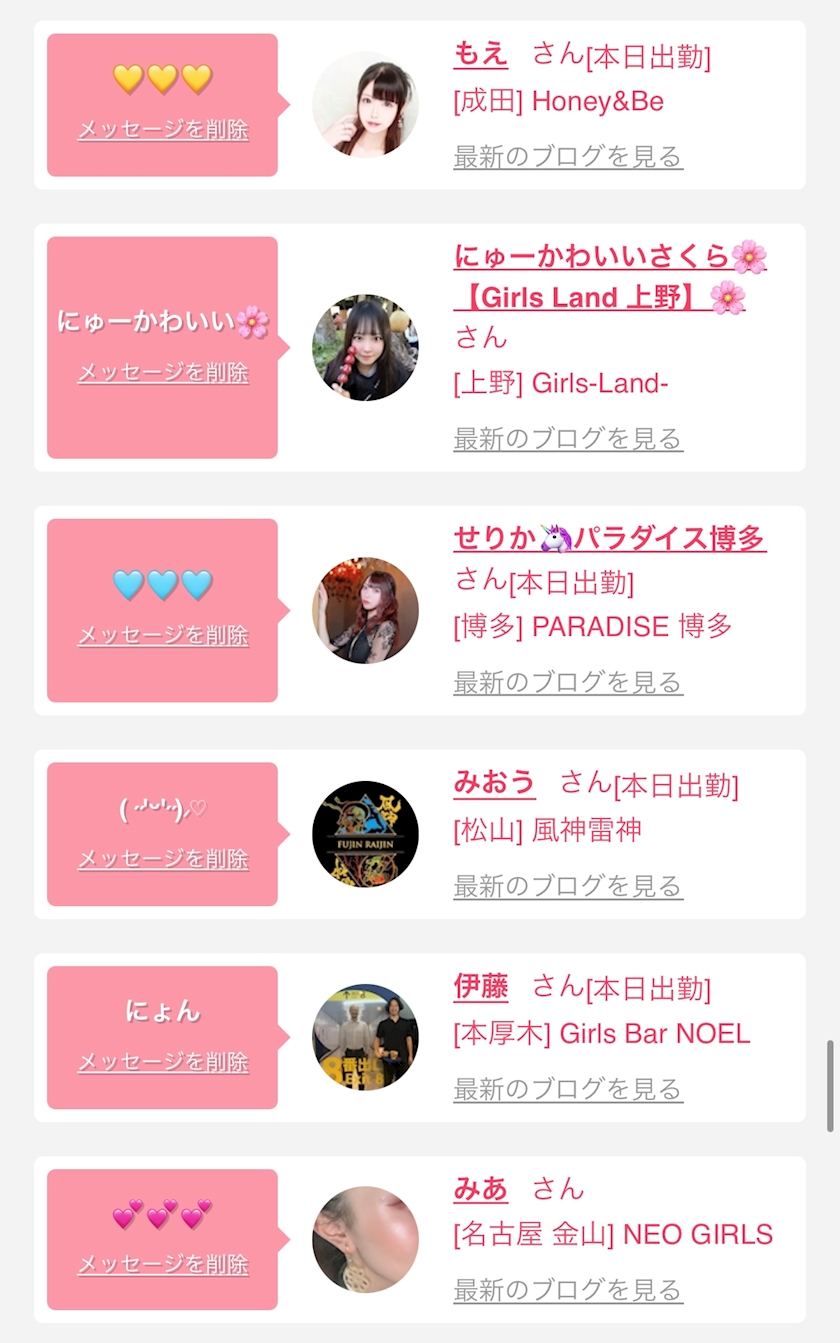The width and height of the screenshot is (840, 1343).
Task: View latest blog for PARADISE 博多 listing
Action: 568,683
